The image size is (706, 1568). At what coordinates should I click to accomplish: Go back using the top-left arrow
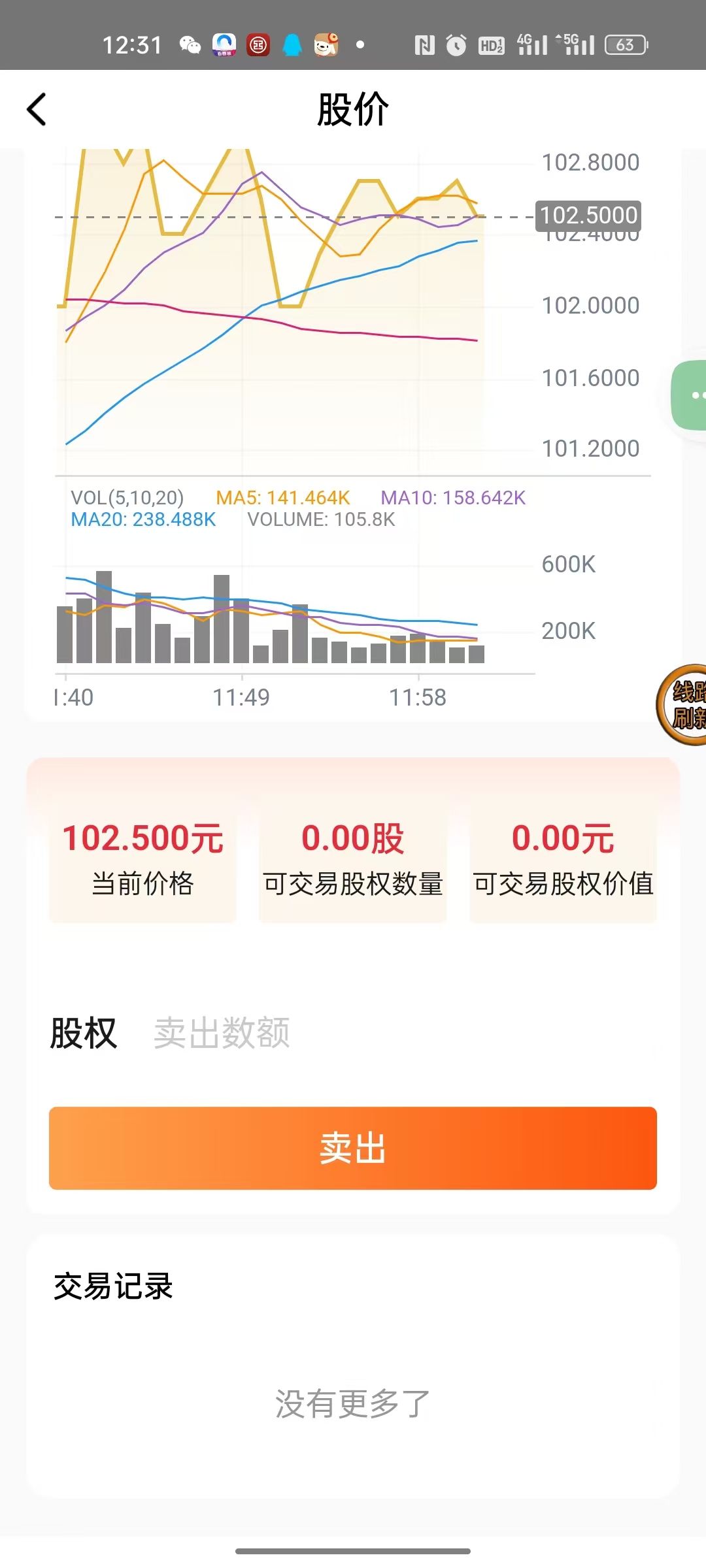click(x=37, y=109)
